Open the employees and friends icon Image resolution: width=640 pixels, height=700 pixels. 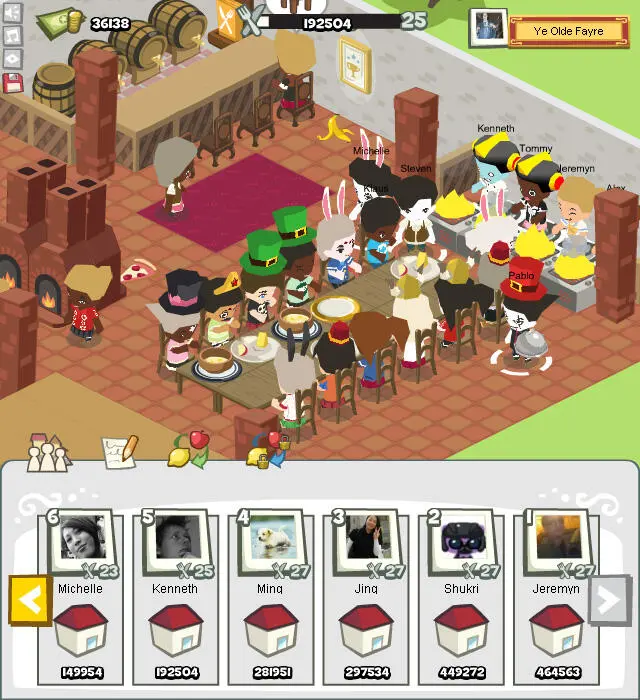click(x=48, y=454)
